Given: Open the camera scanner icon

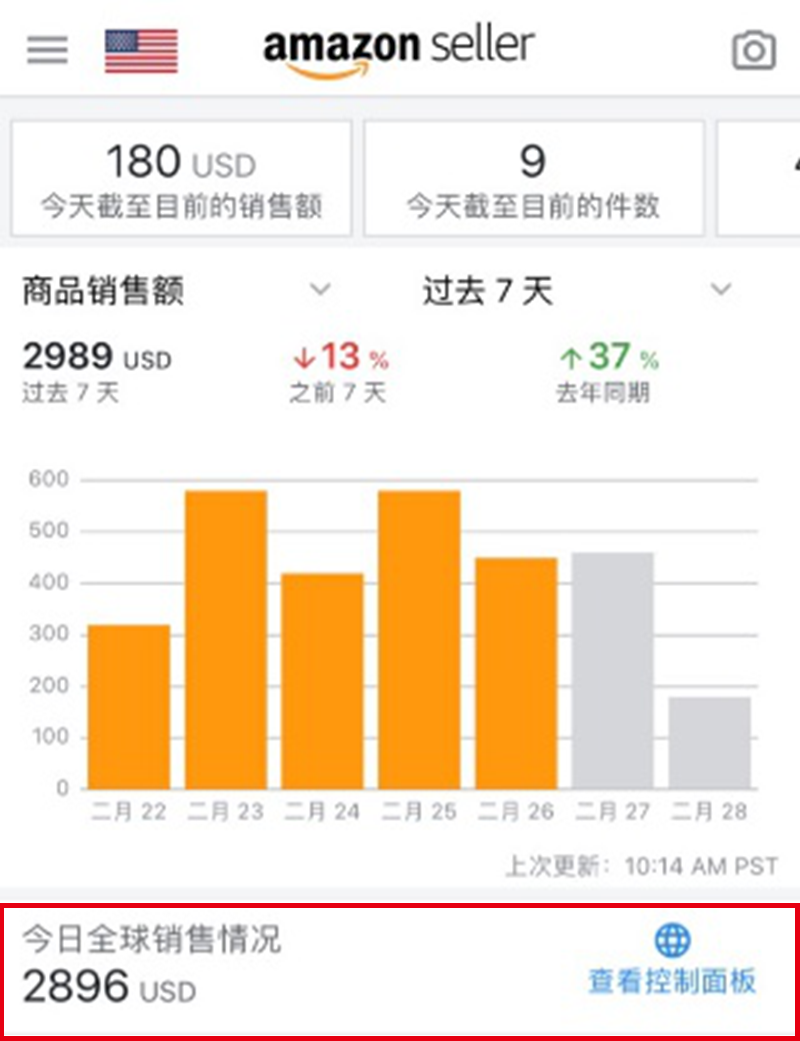Looking at the screenshot, I should click(755, 48).
